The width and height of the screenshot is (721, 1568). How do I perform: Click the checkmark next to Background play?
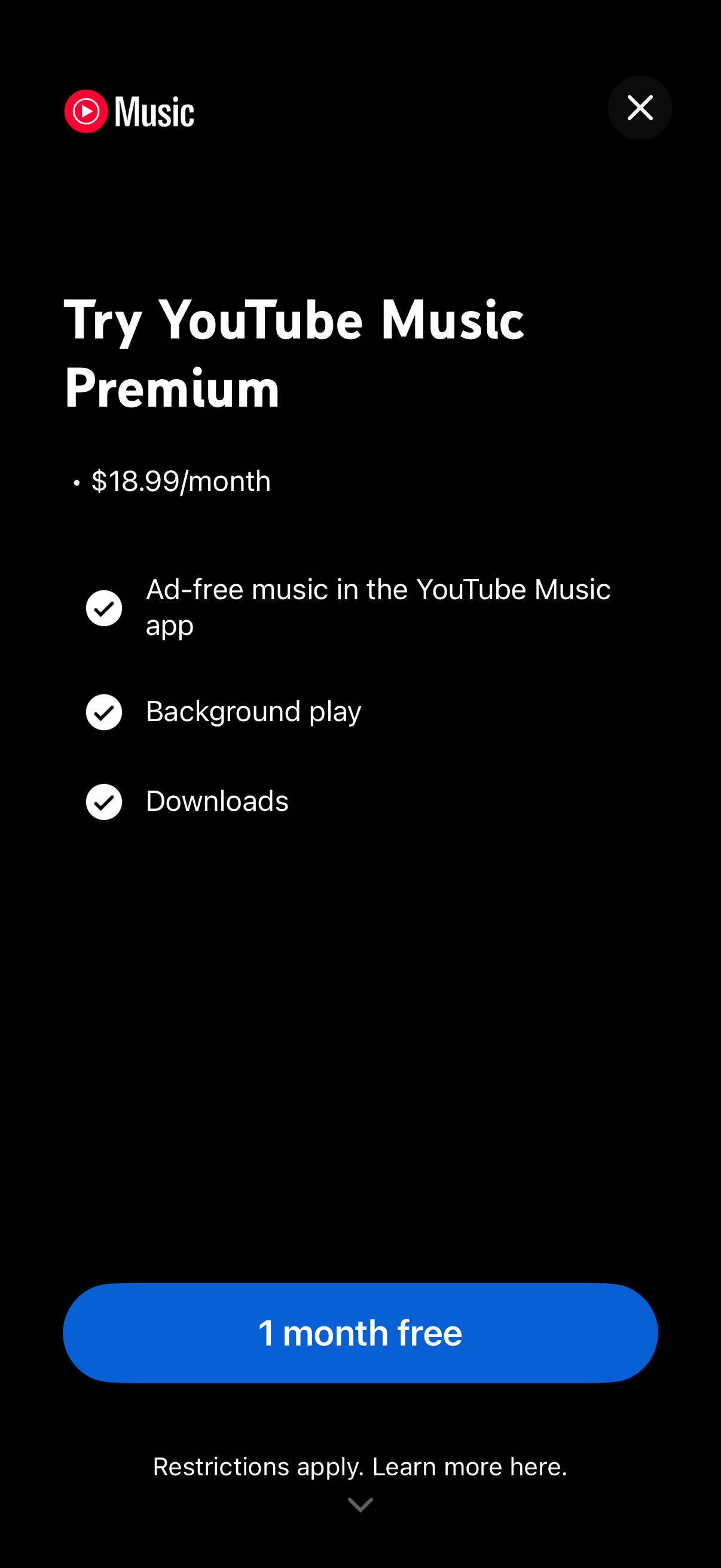(x=104, y=712)
